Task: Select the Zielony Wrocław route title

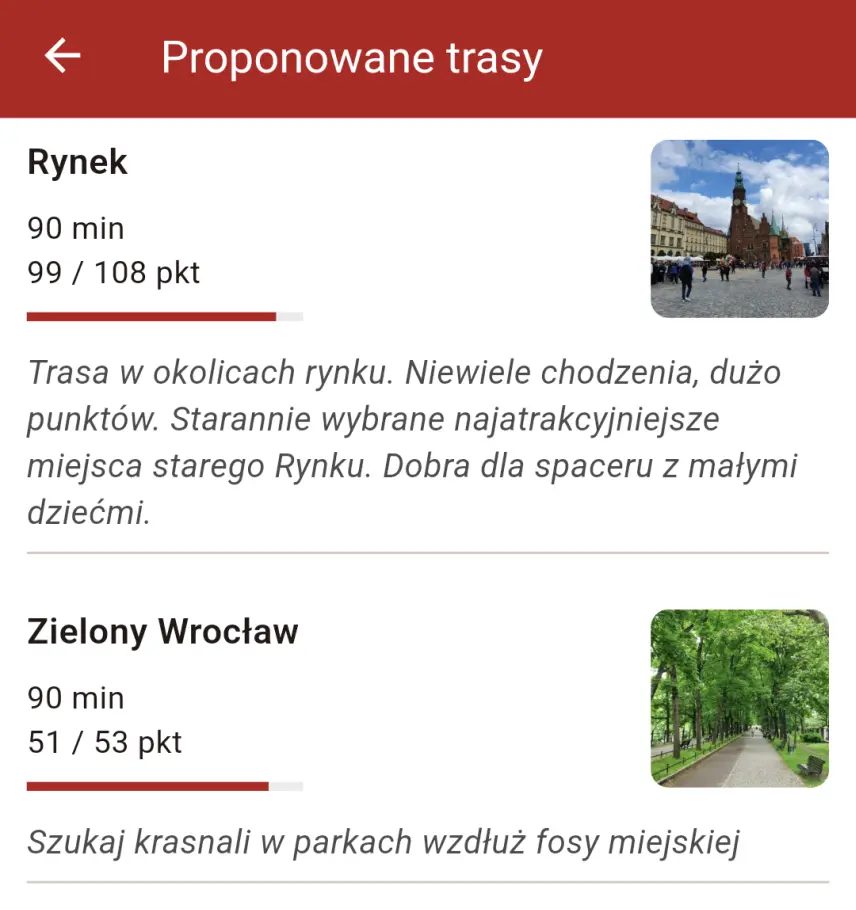Action: 162,632
